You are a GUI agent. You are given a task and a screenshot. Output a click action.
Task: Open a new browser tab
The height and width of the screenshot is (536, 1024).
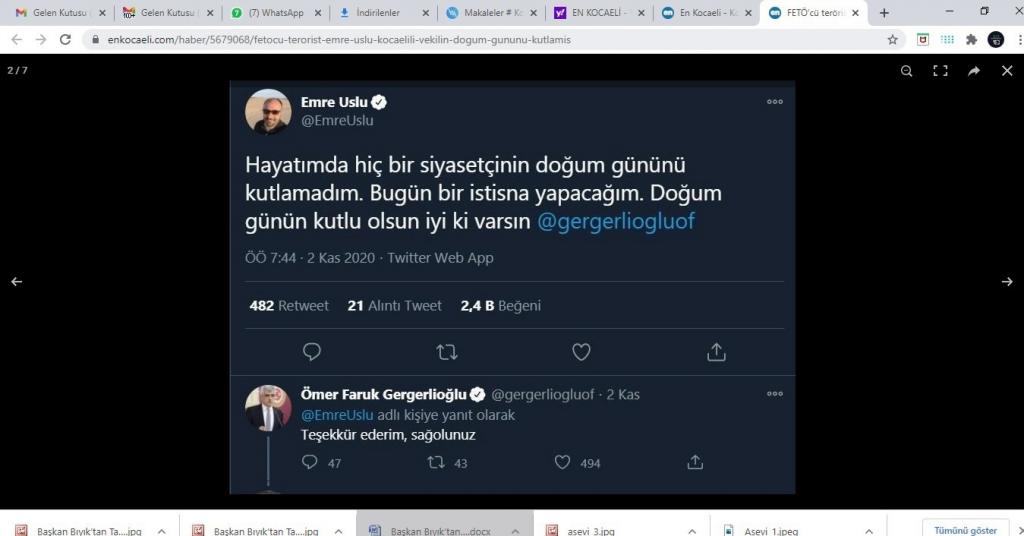tap(883, 13)
